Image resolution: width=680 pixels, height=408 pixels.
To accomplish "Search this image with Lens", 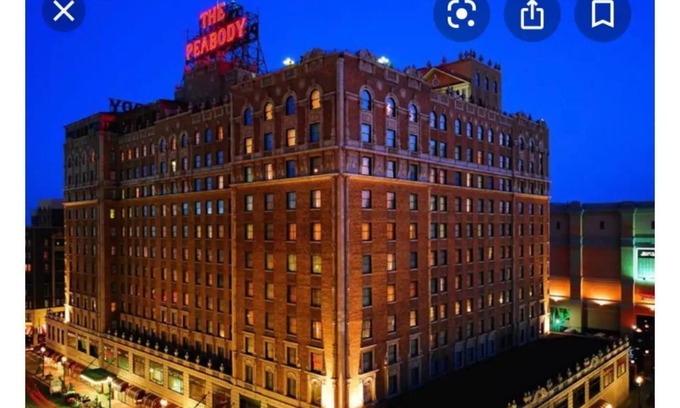I will click(461, 14).
